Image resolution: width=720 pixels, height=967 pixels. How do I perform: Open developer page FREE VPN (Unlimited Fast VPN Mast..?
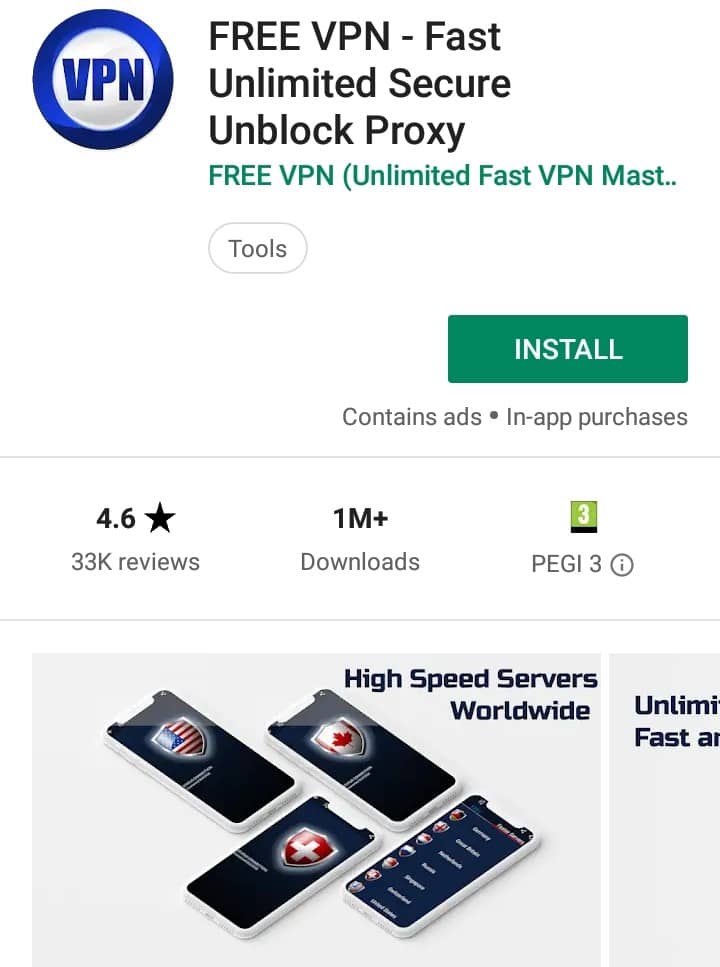442,176
